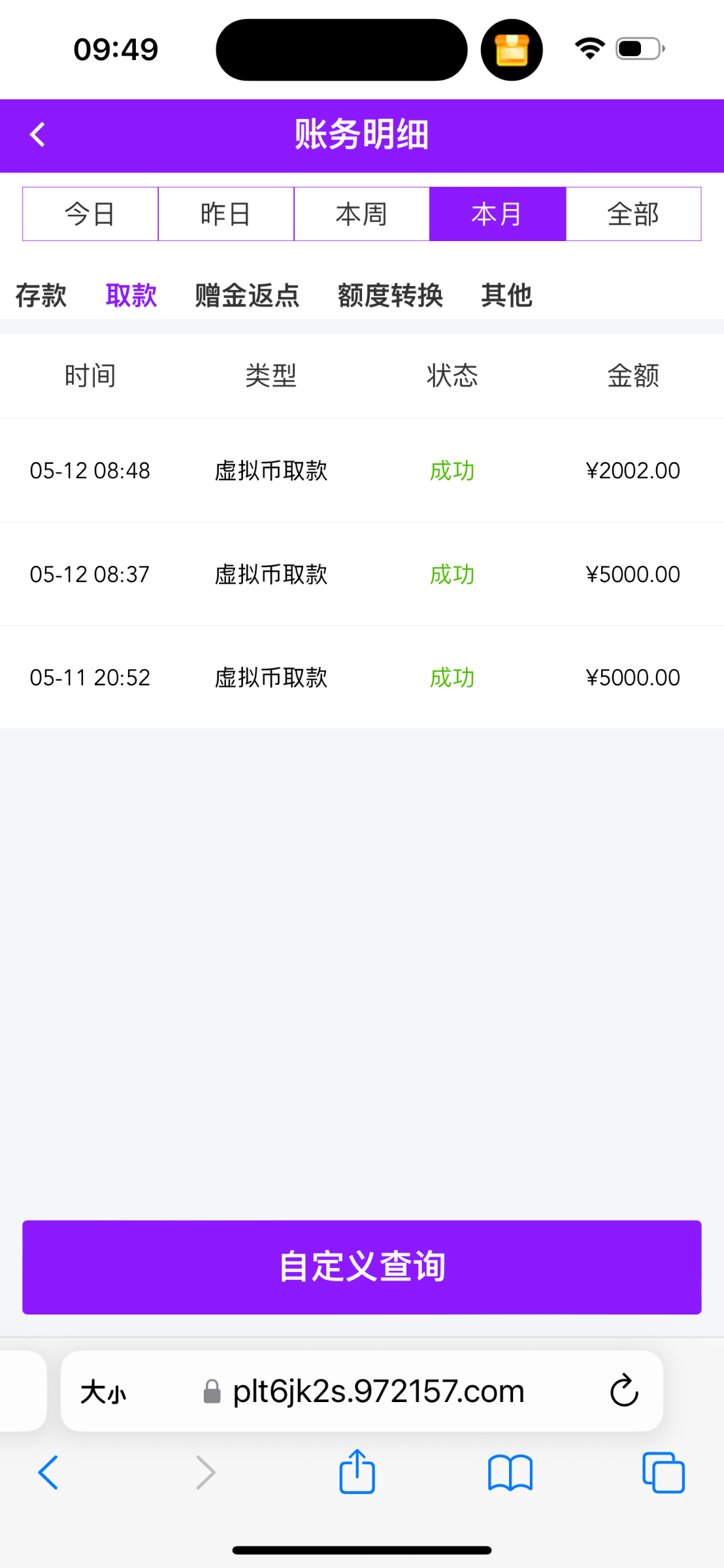Open Safari text size menu 大小
Image resolution: width=724 pixels, height=1568 pixels.
[x=103, y=1392]
